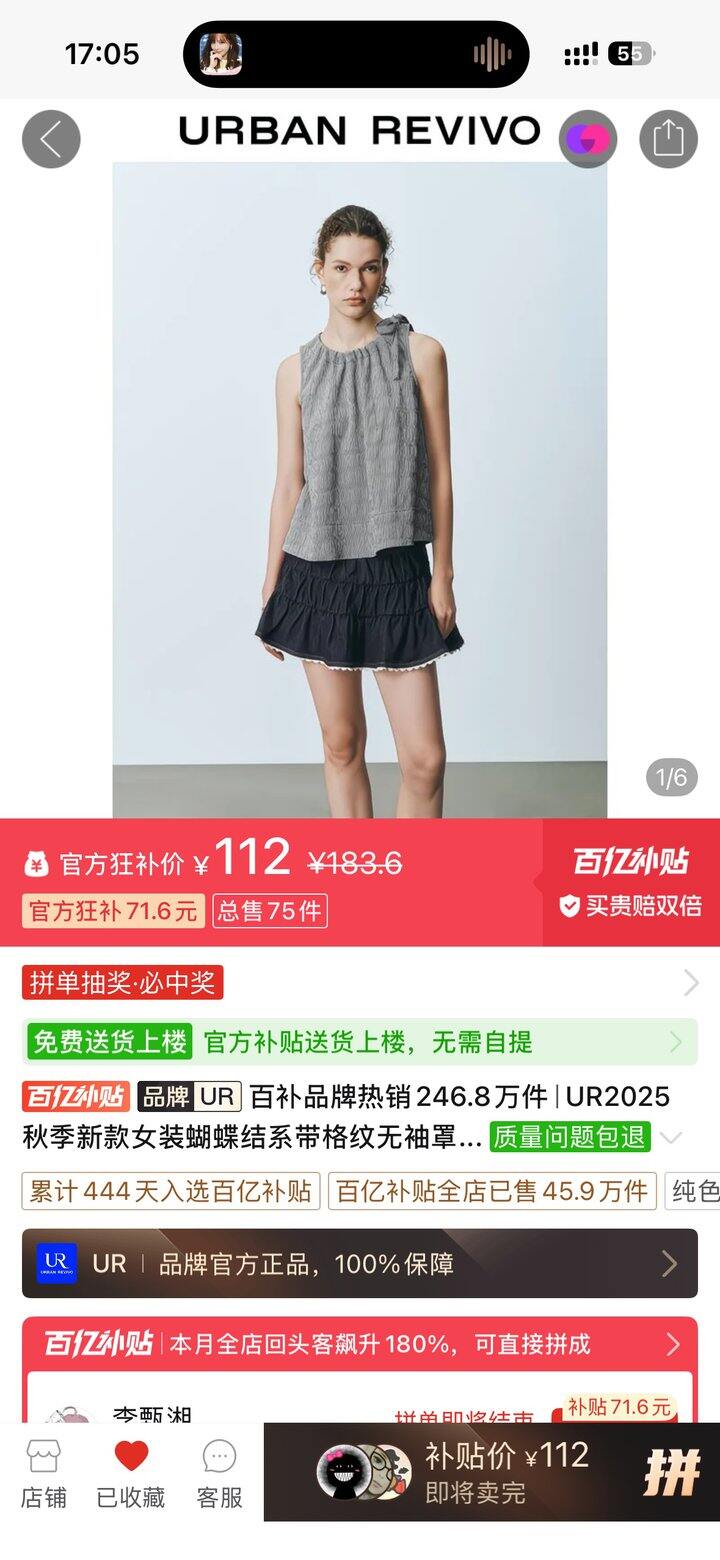Viewport: 720px width, 1560px height.
Task: Toggle 已收藏 favorite heart
Action: 131,1474
